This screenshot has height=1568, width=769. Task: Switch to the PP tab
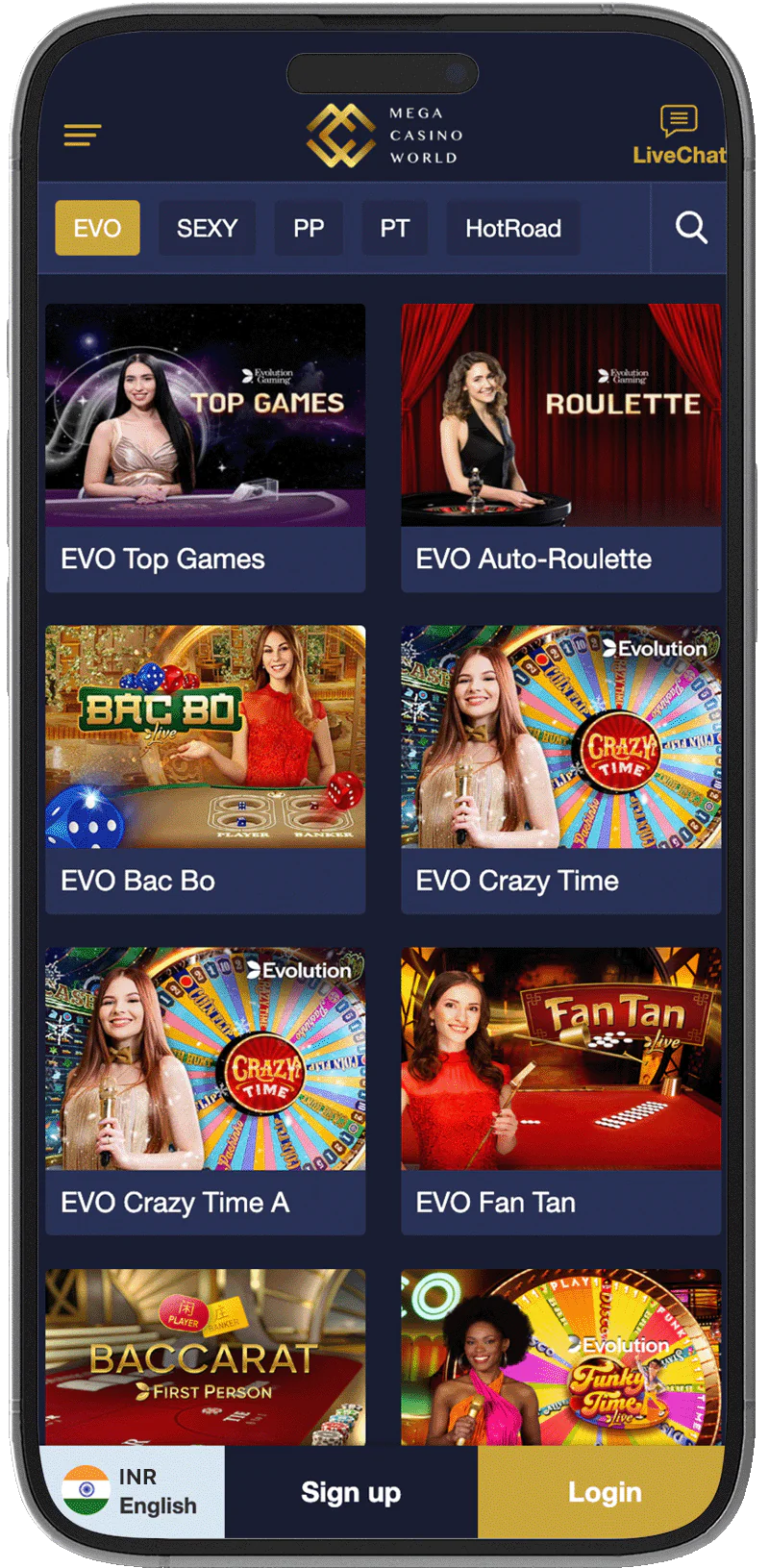[x=309, y=228]
